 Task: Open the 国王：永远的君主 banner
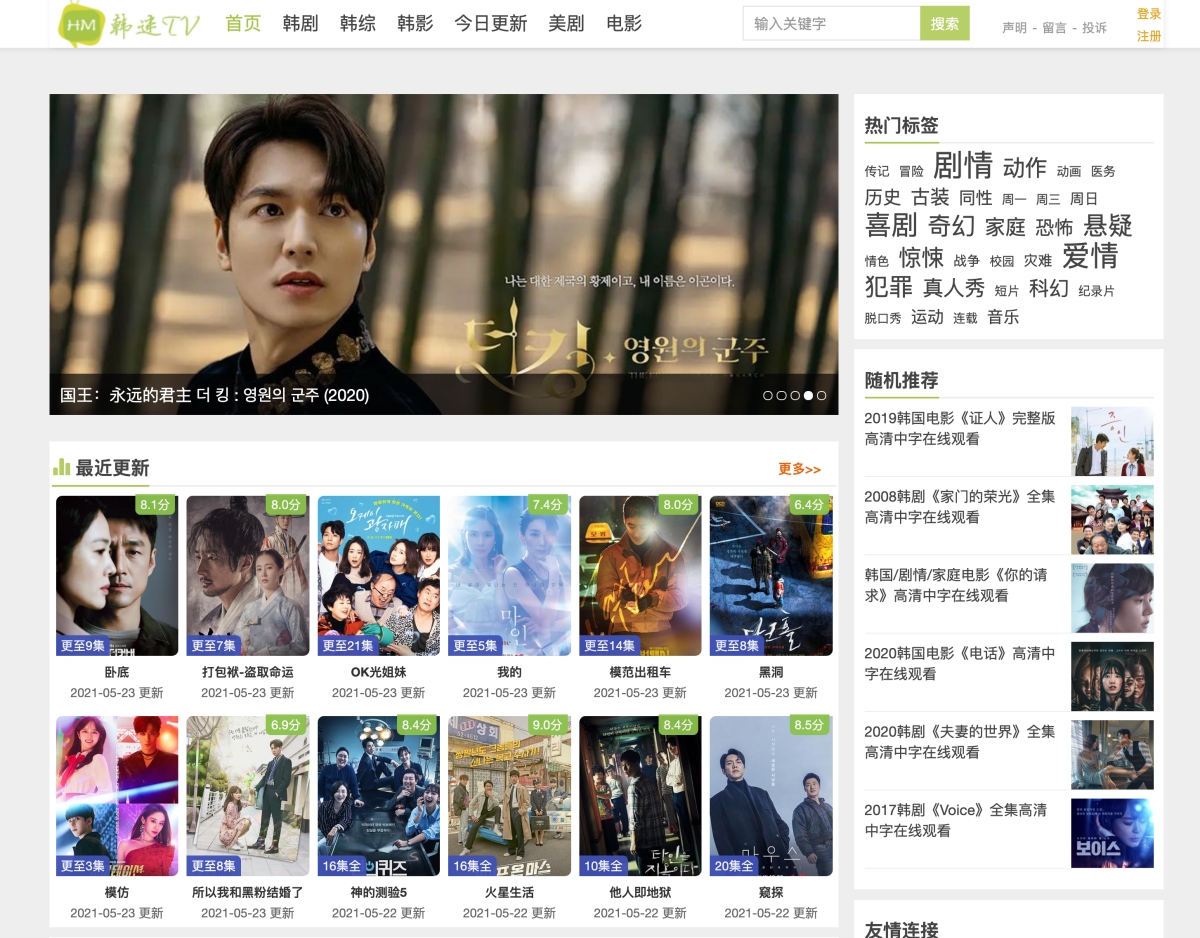point(443,254)
